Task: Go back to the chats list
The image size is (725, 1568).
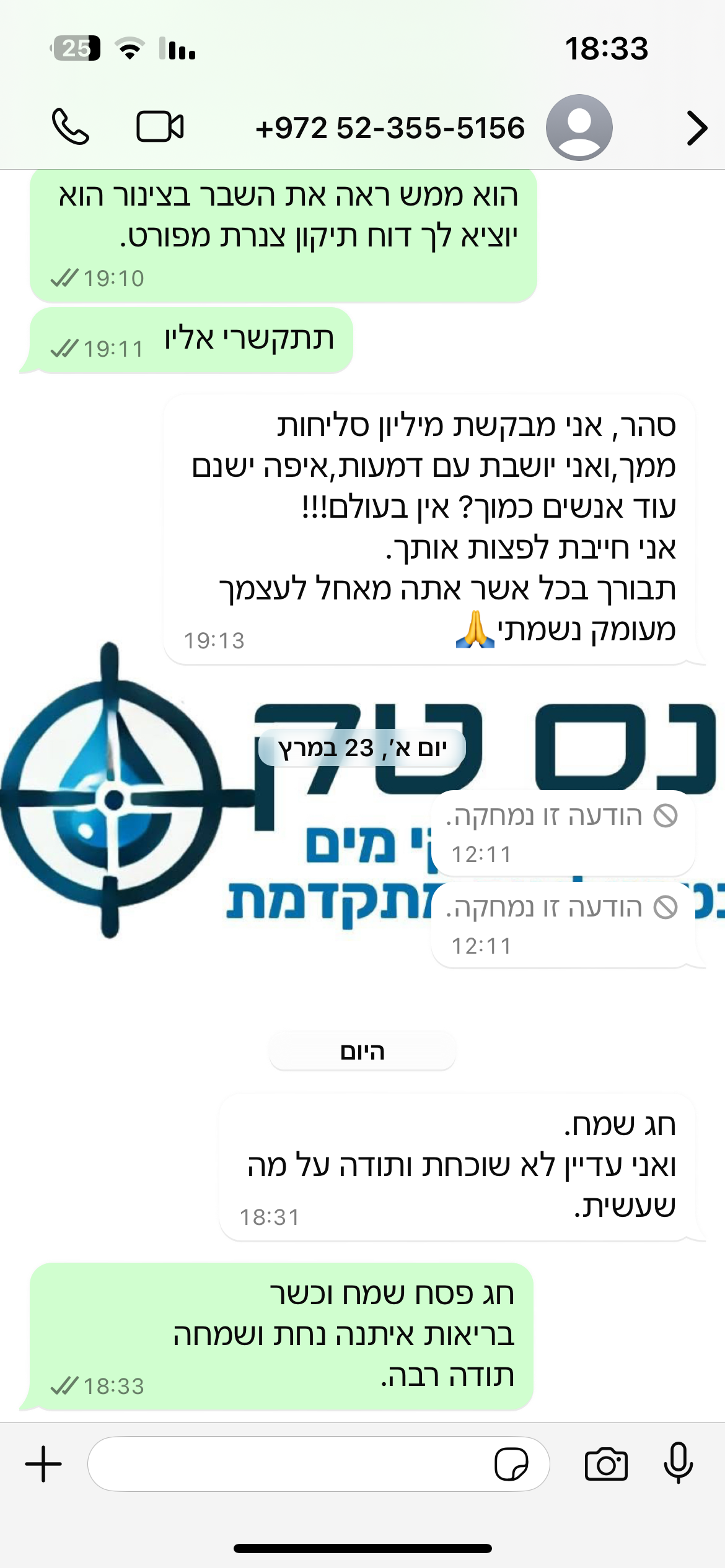Action: point(696,128)
